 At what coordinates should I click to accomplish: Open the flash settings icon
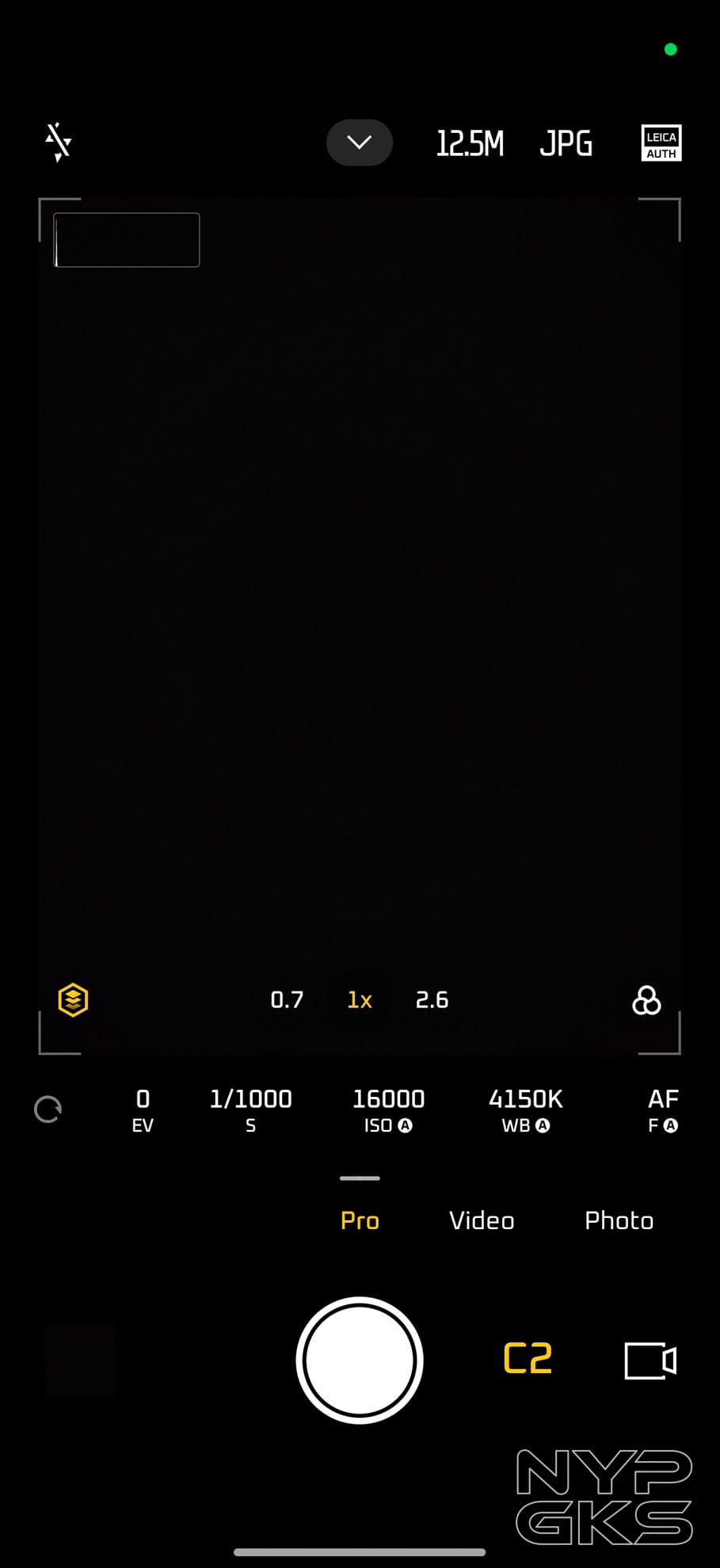[x=59, y=143]
